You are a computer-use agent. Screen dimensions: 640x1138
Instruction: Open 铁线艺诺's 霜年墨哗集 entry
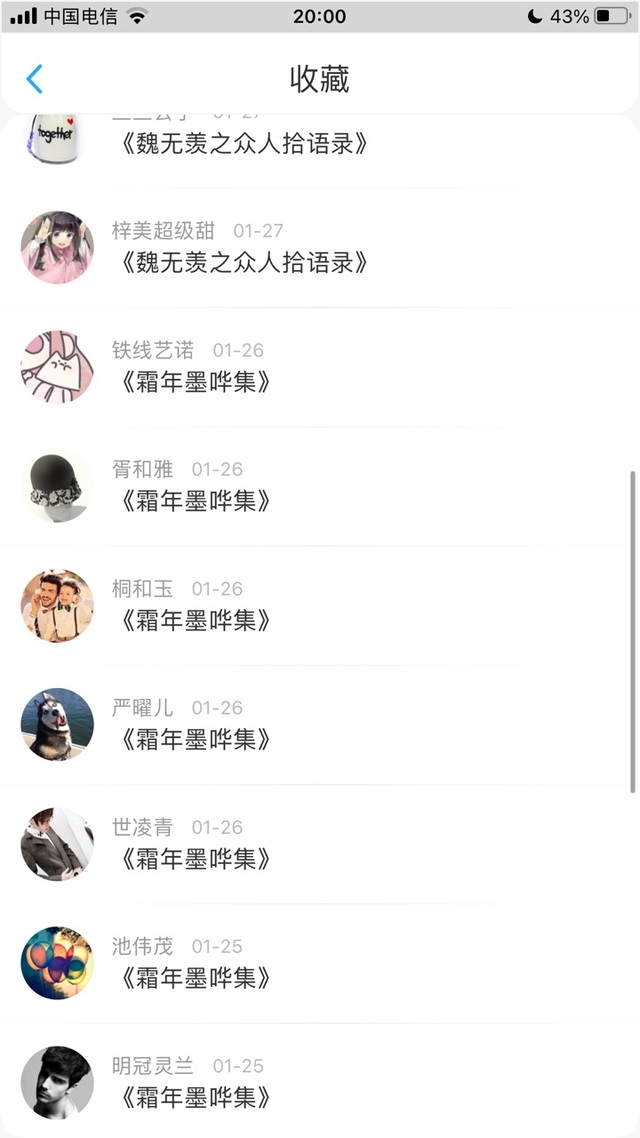coord(194,381)
